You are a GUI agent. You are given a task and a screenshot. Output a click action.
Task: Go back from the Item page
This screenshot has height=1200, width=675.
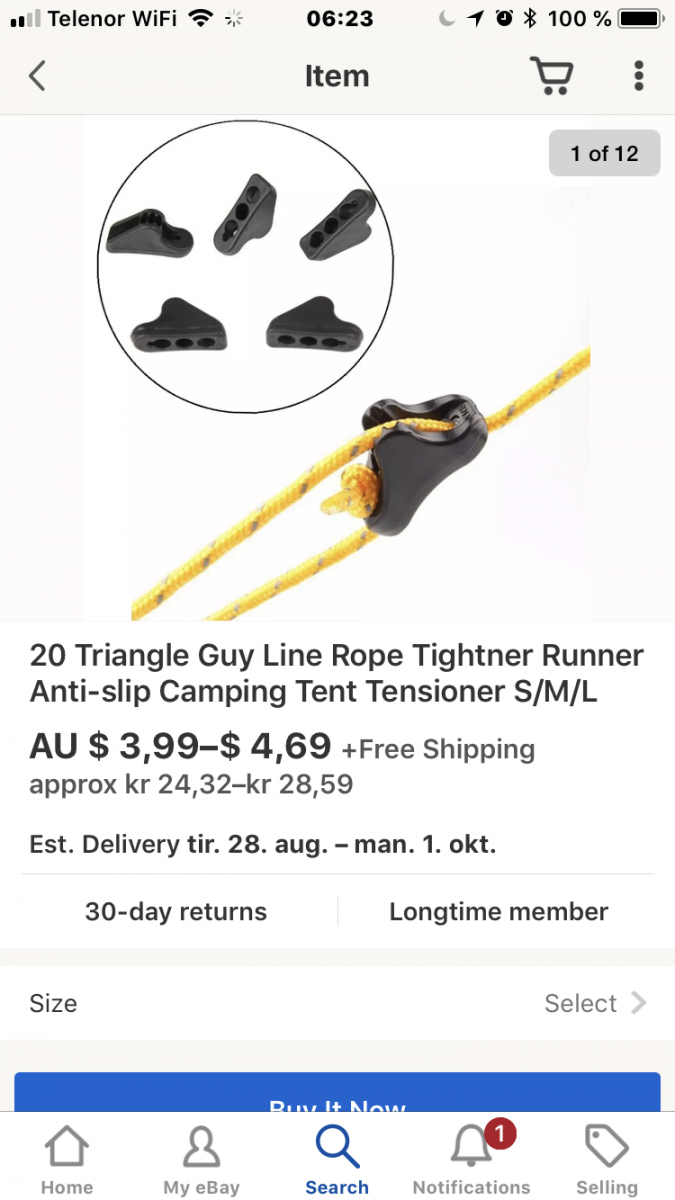tap(38, 76)
